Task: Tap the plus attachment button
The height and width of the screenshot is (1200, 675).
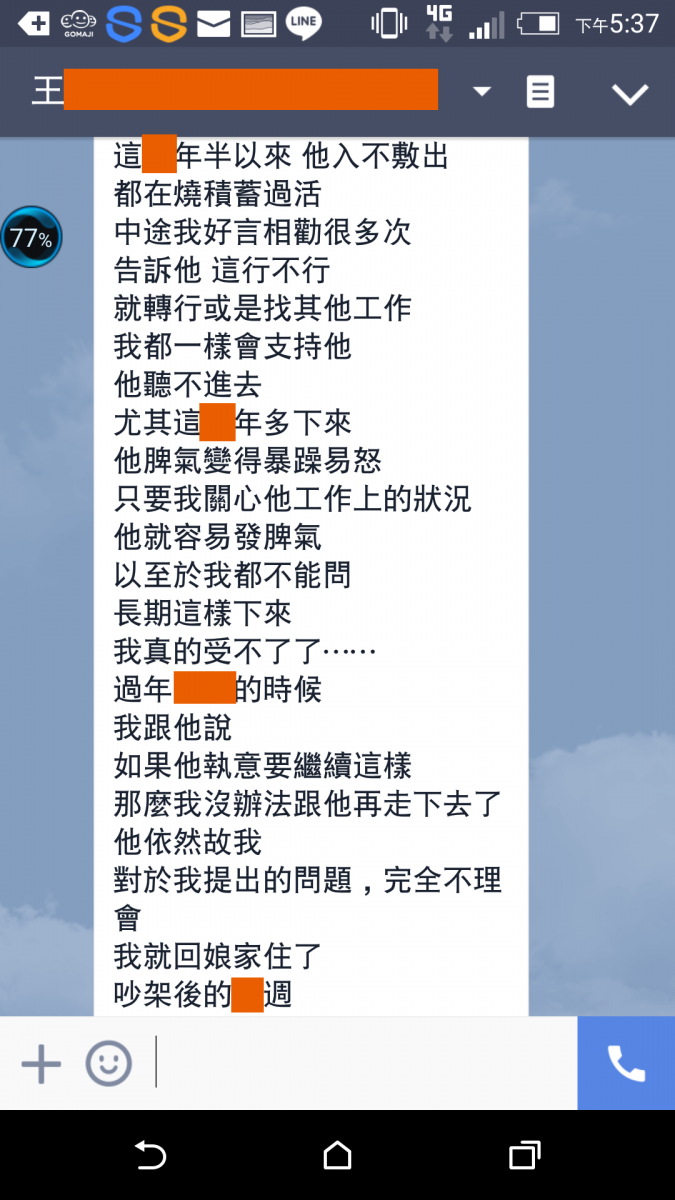Action: click(41, 1064)
